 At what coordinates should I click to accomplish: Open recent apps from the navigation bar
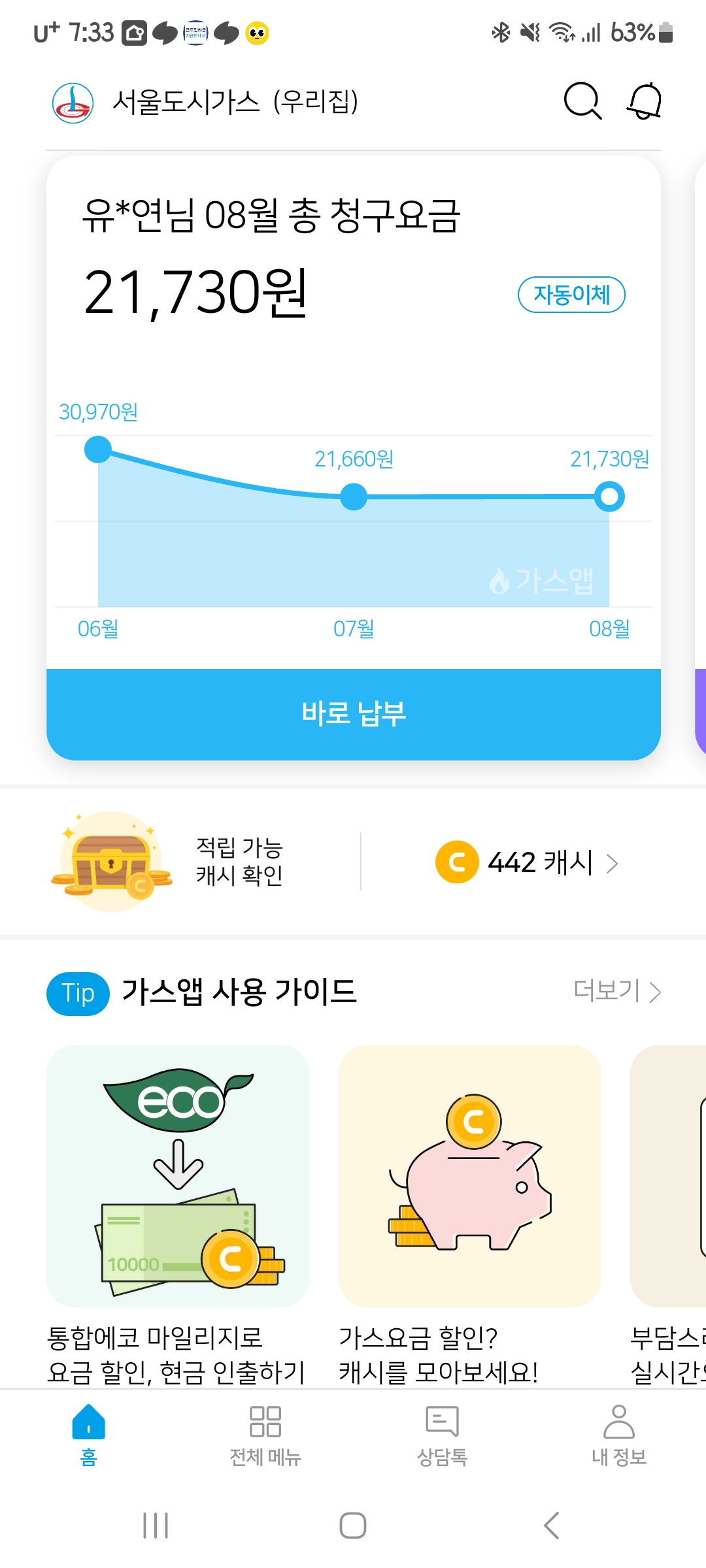156,1526
